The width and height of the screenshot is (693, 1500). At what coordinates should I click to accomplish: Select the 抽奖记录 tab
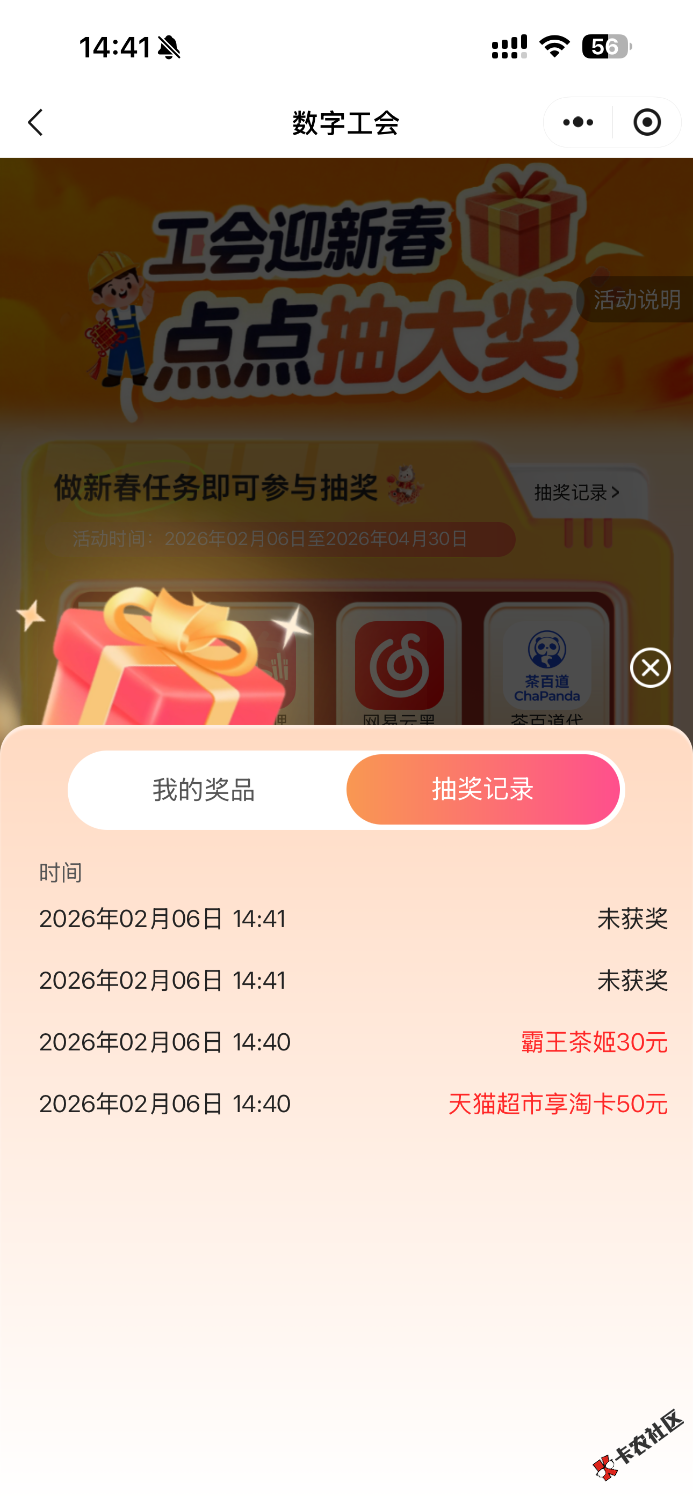(x=483, y=790)
